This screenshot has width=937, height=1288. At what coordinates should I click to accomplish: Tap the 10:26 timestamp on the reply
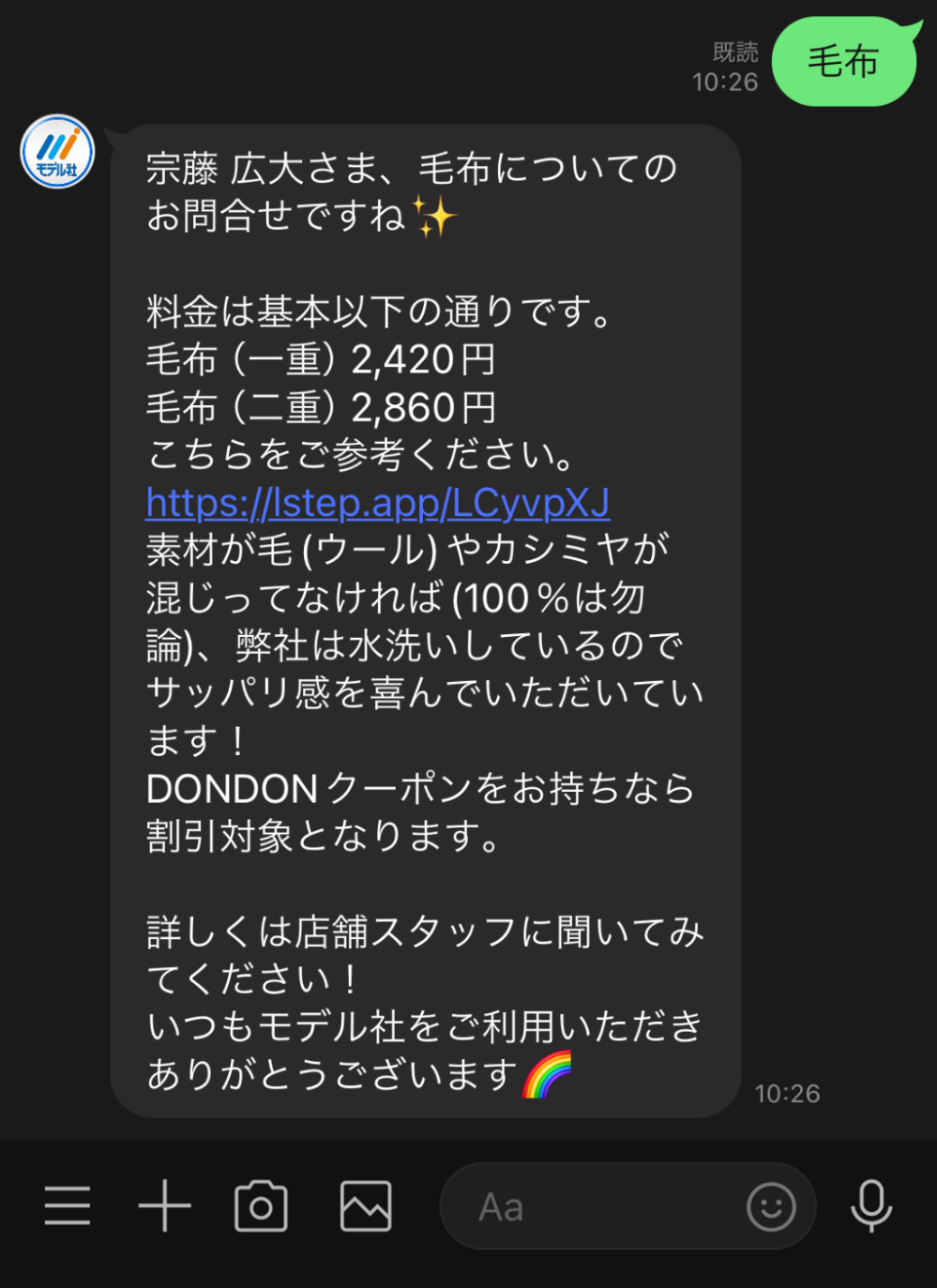pyautogui.click(x=788, y=1093)
